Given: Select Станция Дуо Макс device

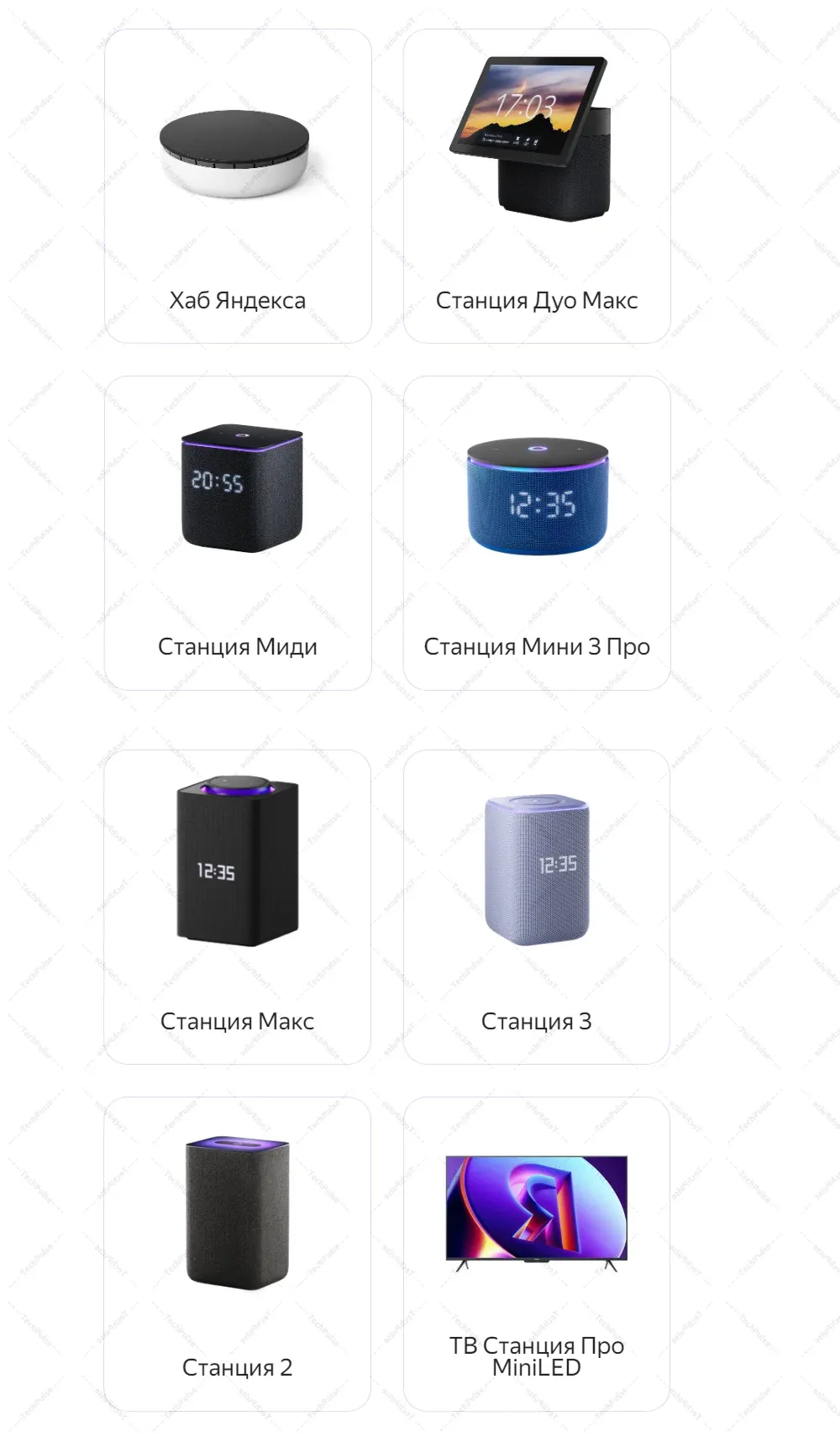Looking at the screenshot, I should tap(537, 186).
